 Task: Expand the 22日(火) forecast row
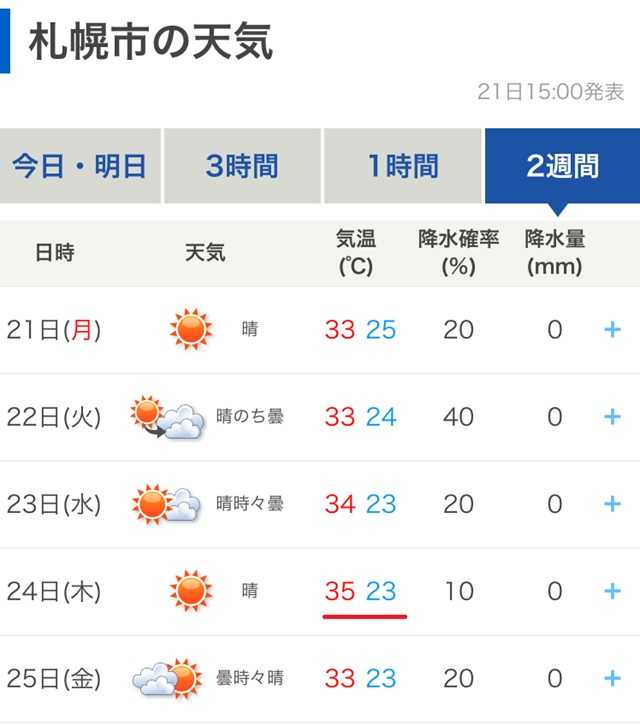pyautogui.click(x=612, y=416)
